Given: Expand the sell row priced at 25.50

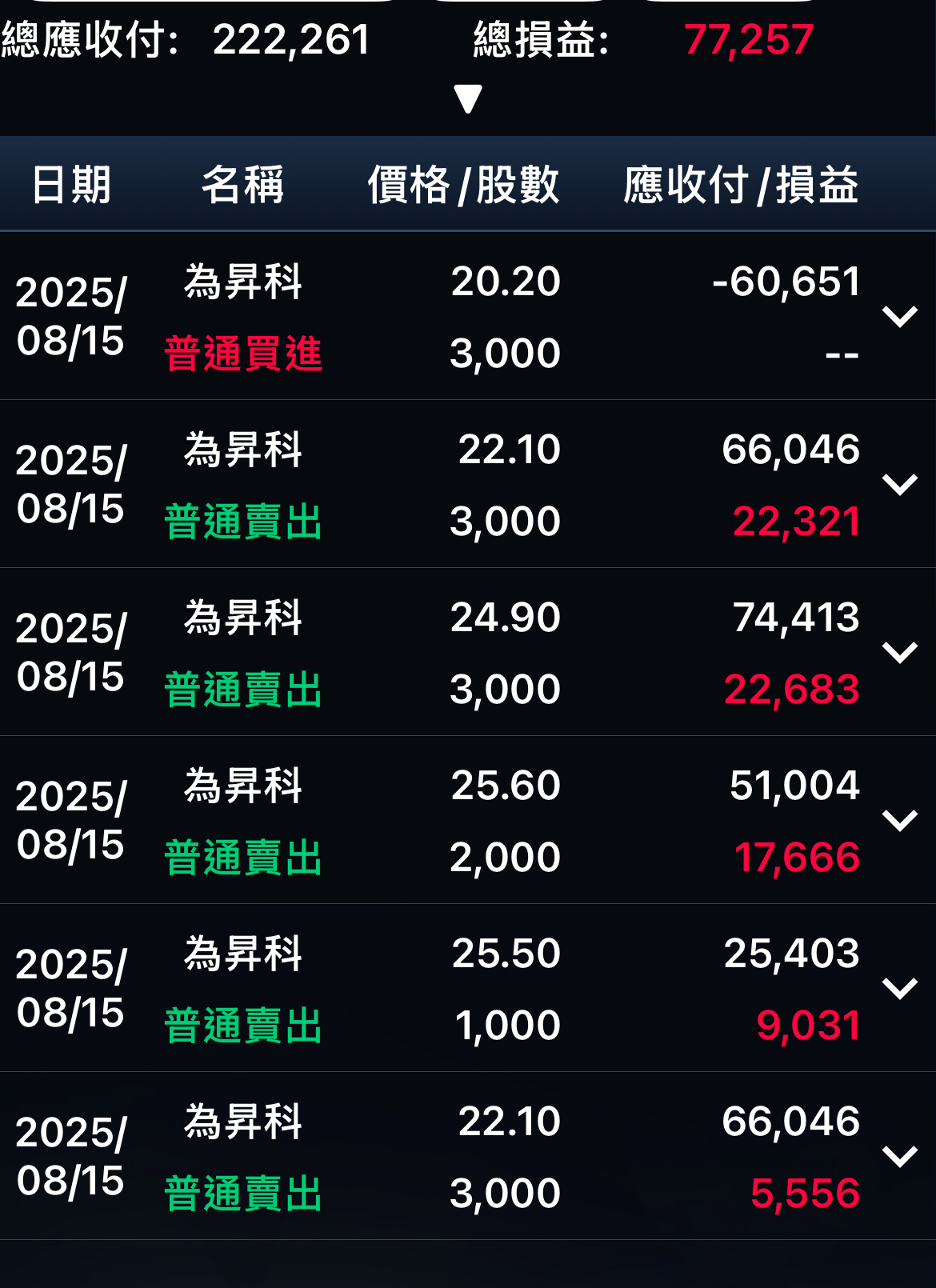Looking at the screenshot, I should (899, 989).
